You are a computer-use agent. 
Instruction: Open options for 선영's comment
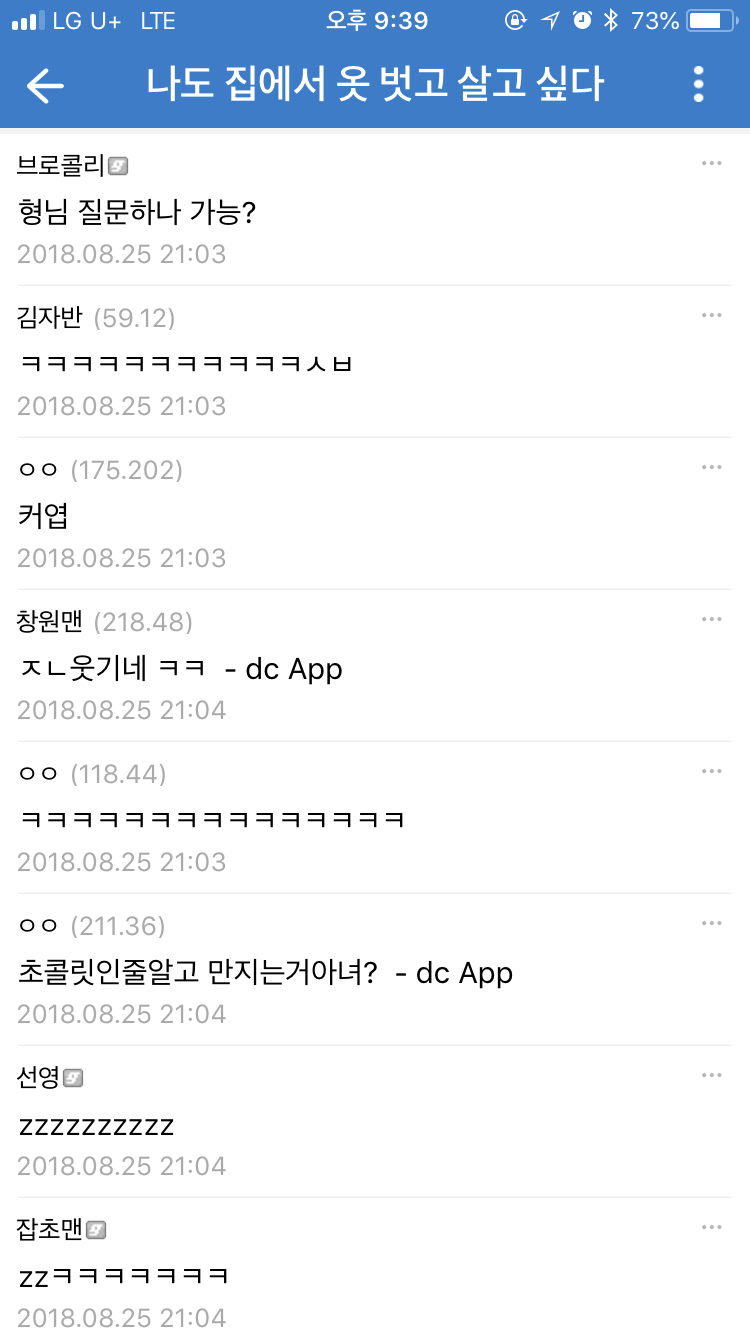tap(711, 1076)
